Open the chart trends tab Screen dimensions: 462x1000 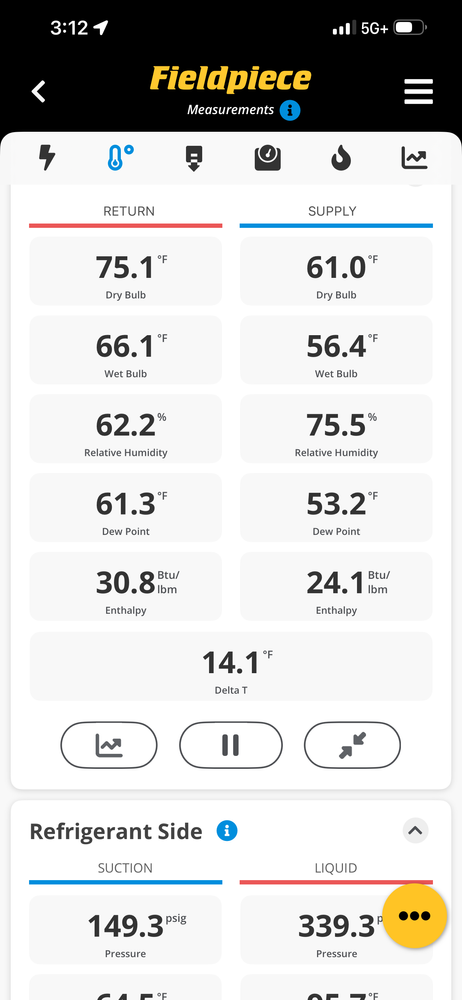click(x=414, y=158)
